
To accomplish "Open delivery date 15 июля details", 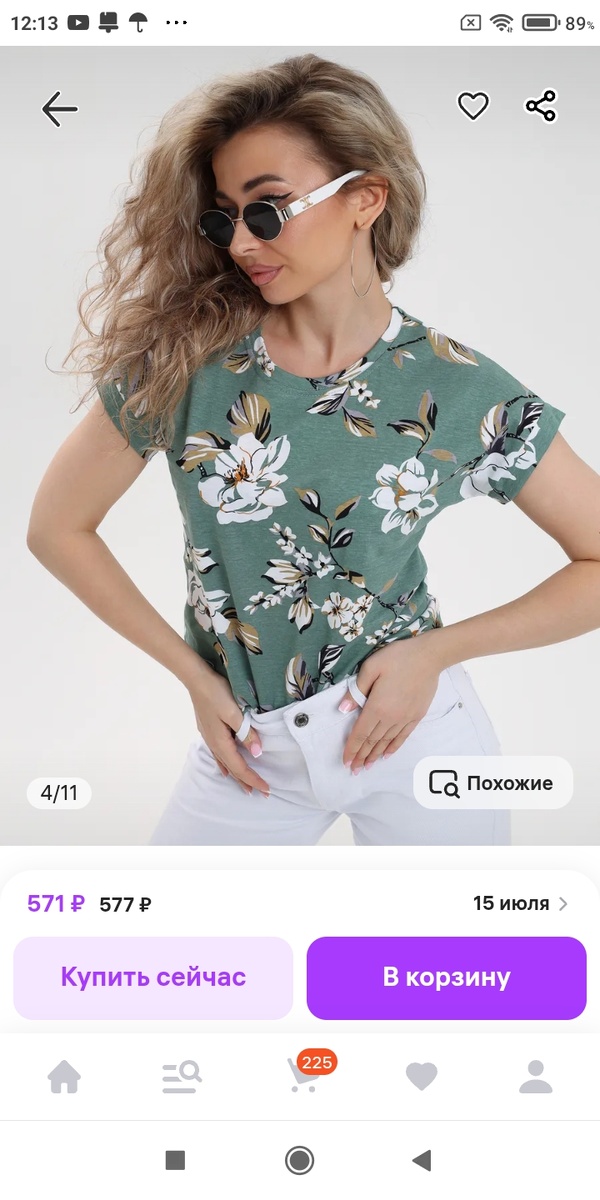I will click(520, 904).
